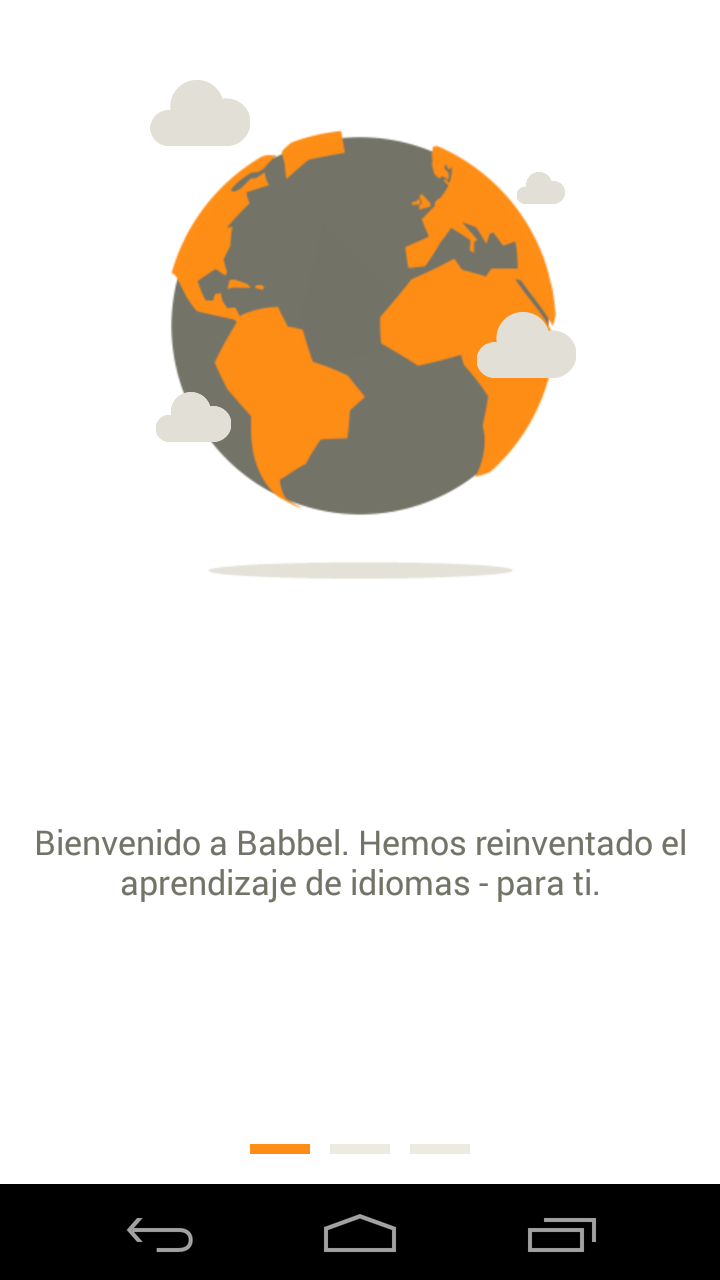Select the first orange page indicator
This screenshot has width=720, height=1280.
[x=280, y=1149]
